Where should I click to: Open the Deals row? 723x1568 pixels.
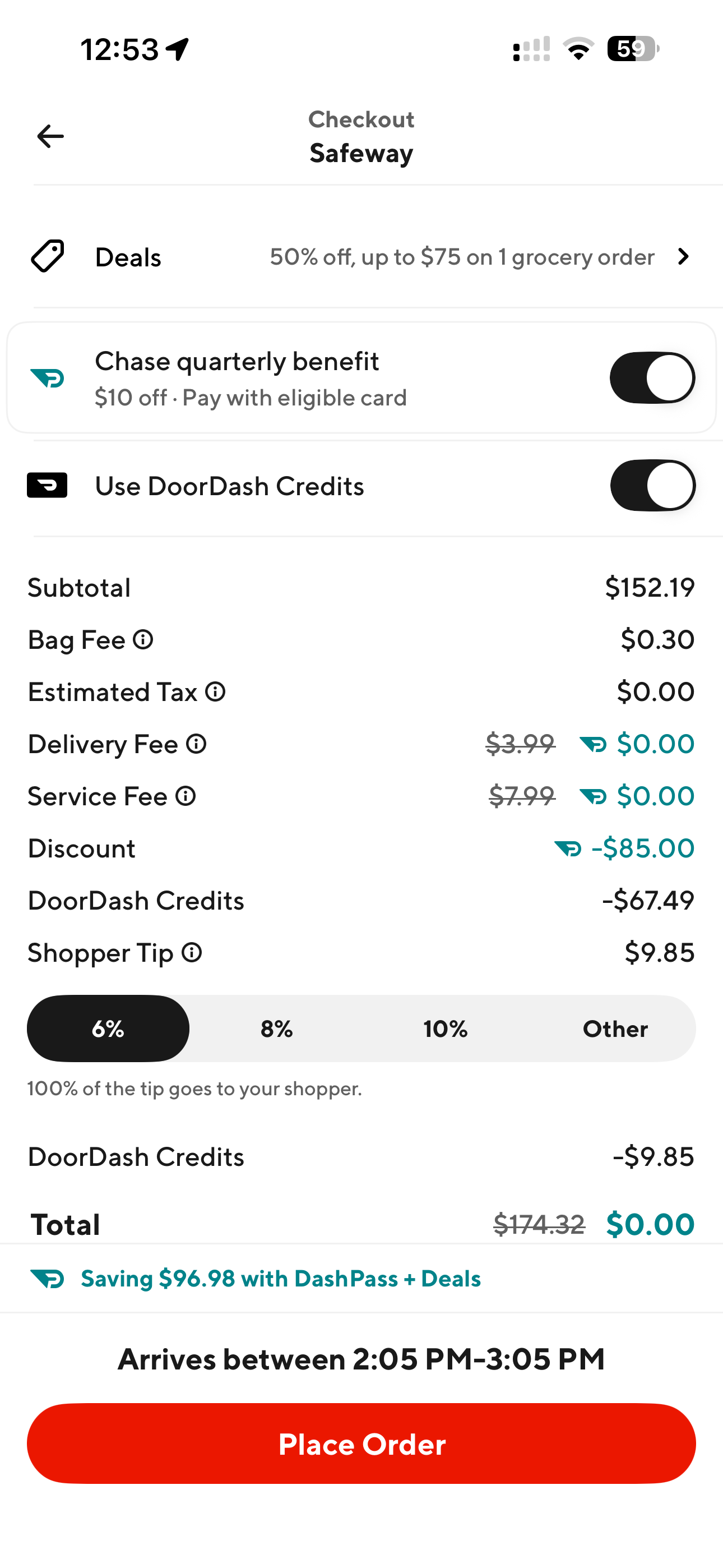(361, 257)
